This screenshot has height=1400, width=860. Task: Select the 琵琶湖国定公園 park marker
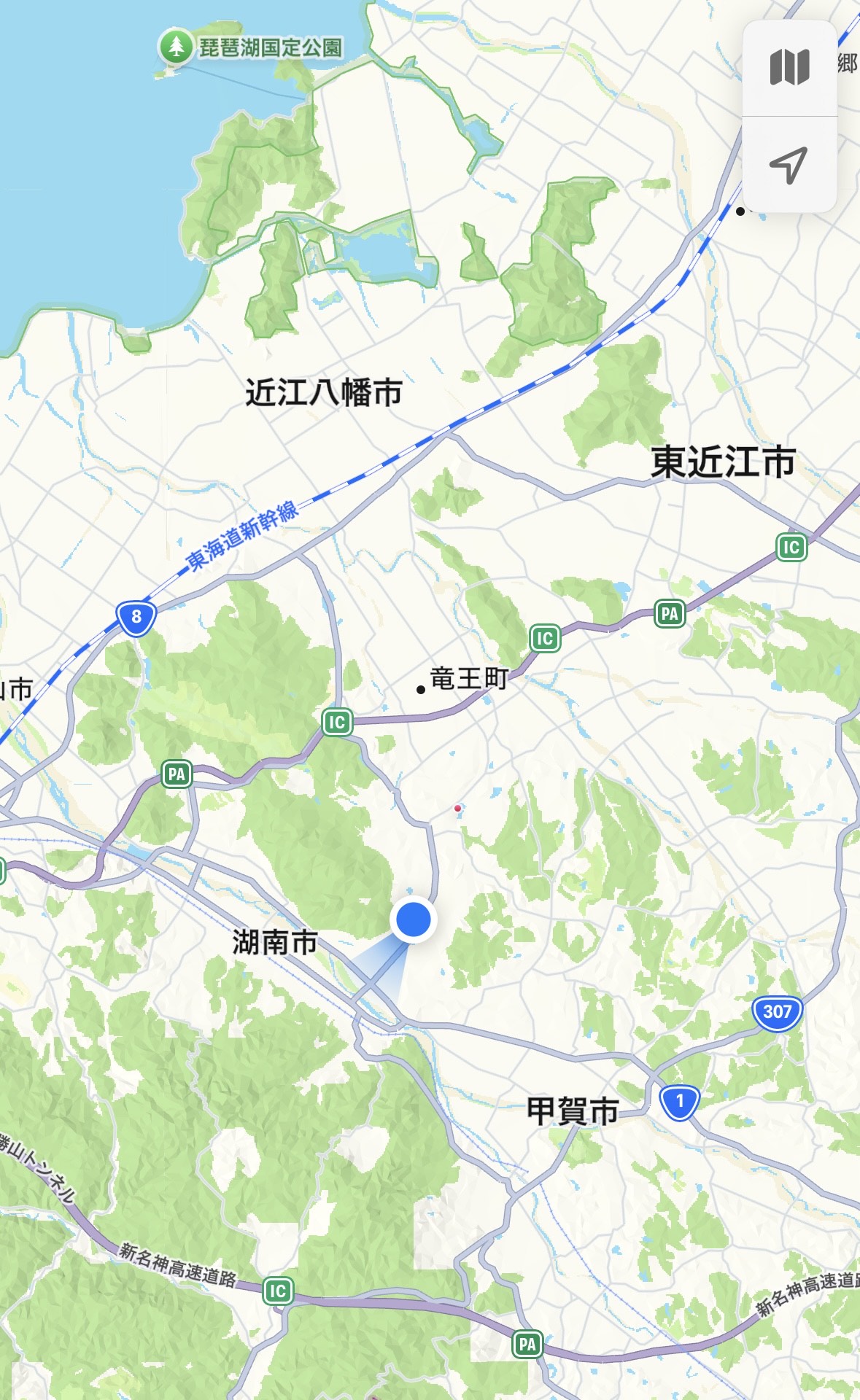pyautogui.click(x=176, y=47)
